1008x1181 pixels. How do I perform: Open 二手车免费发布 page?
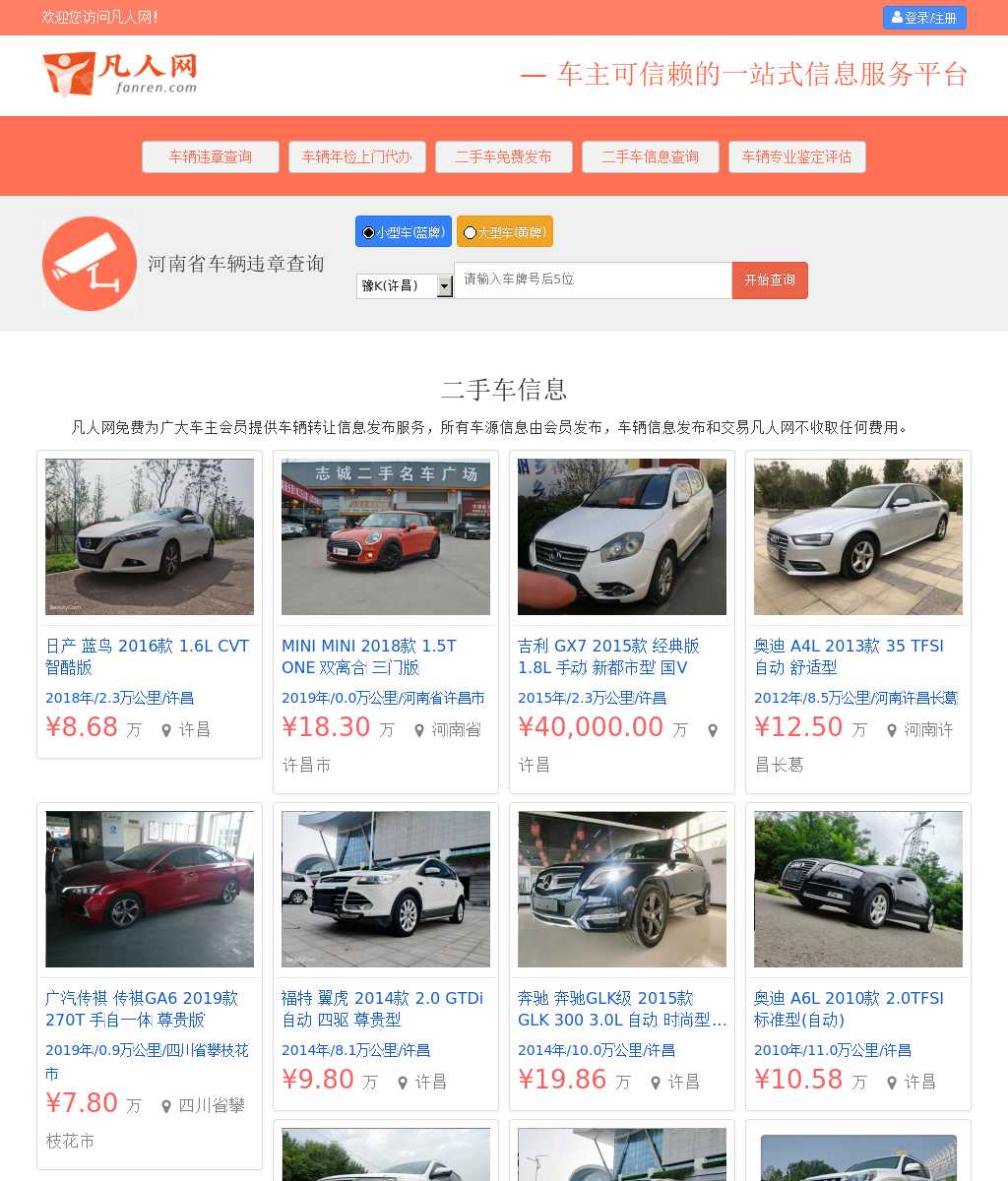[x=503, y=156]
